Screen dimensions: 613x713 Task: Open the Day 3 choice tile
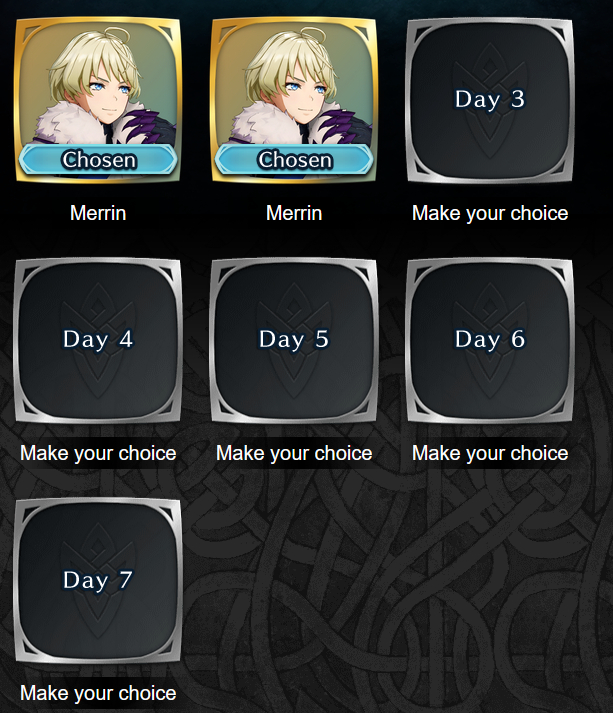click(x=490, y=100)
